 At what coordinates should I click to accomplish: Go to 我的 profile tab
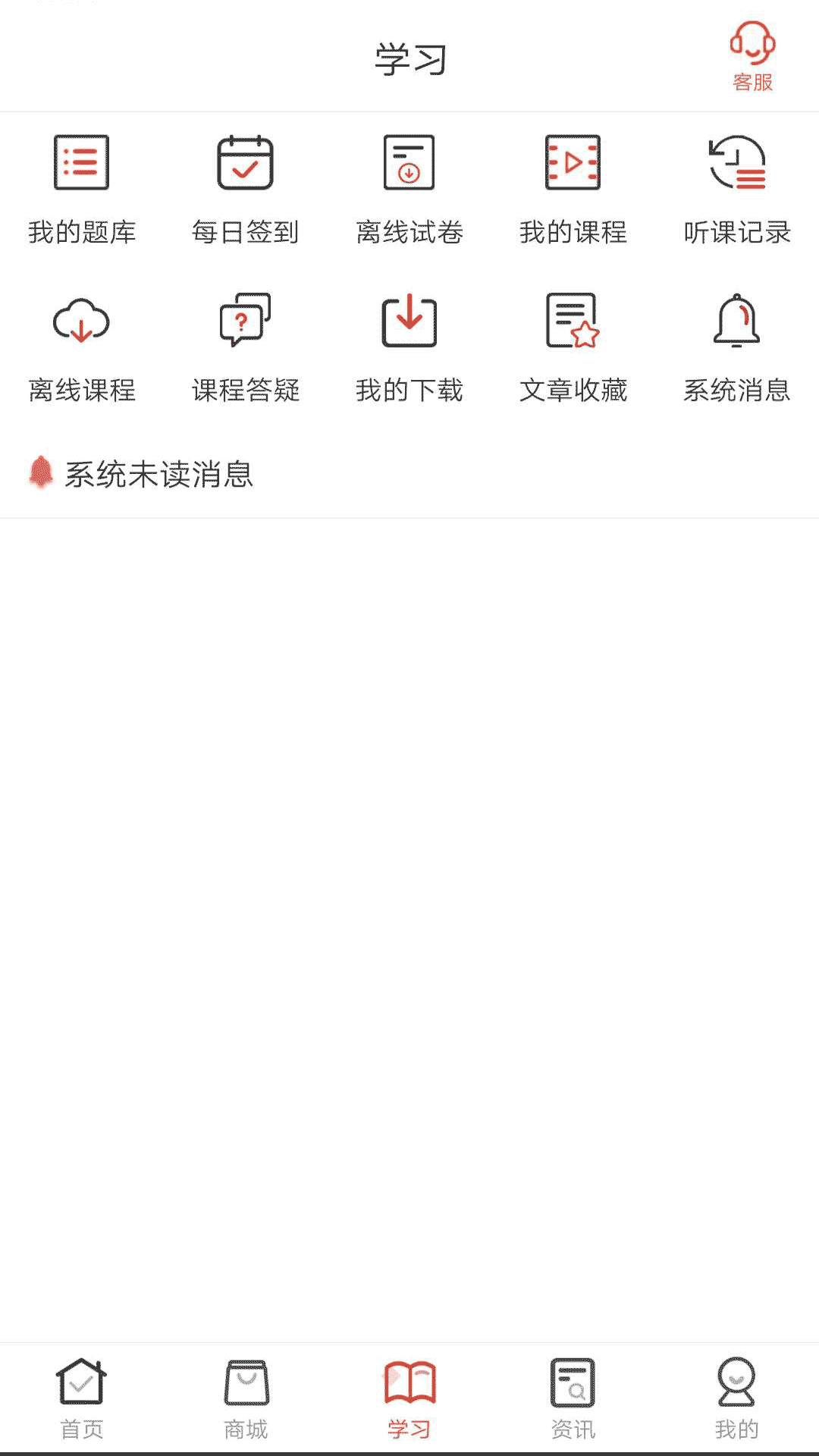coord(736,1399)
